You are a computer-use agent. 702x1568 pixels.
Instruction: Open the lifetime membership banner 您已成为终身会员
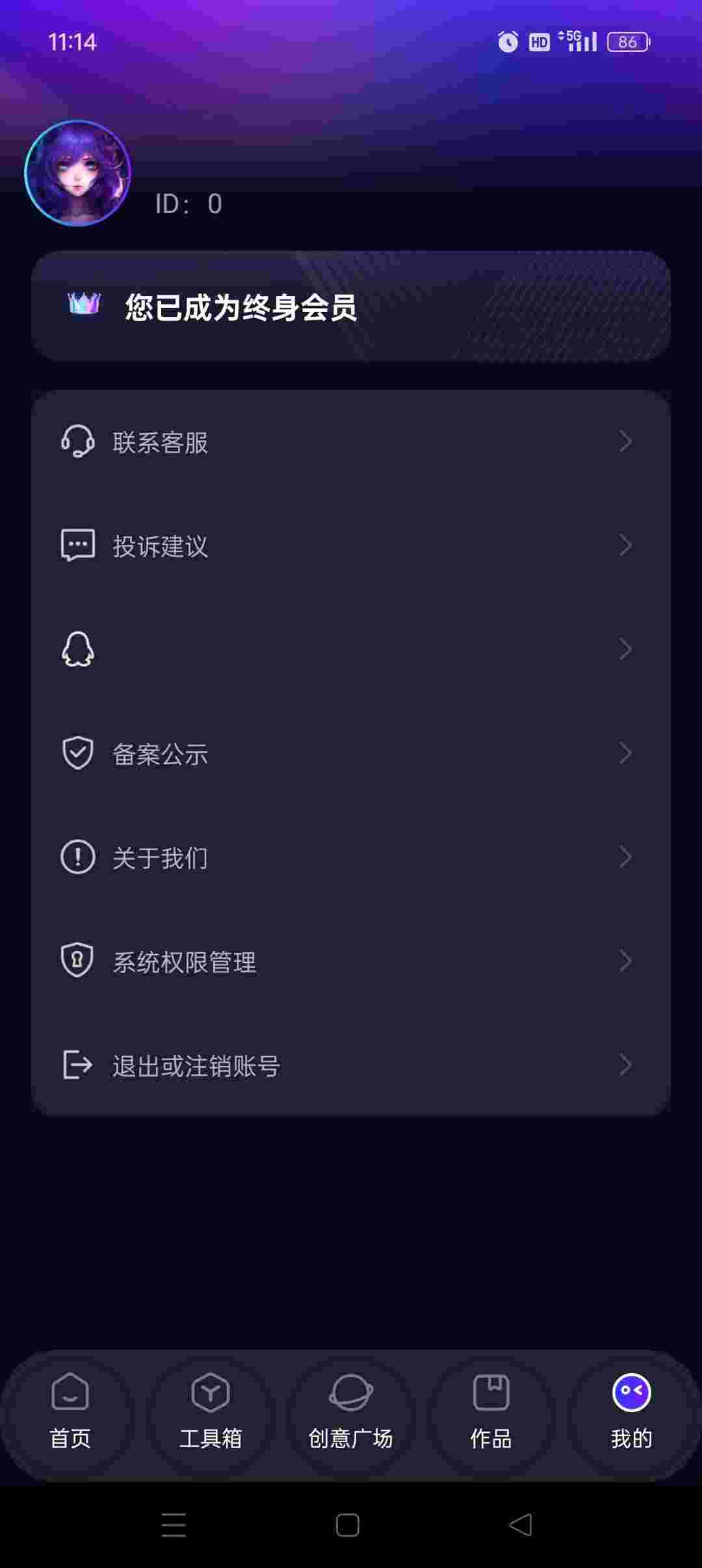tap(351, 307)
